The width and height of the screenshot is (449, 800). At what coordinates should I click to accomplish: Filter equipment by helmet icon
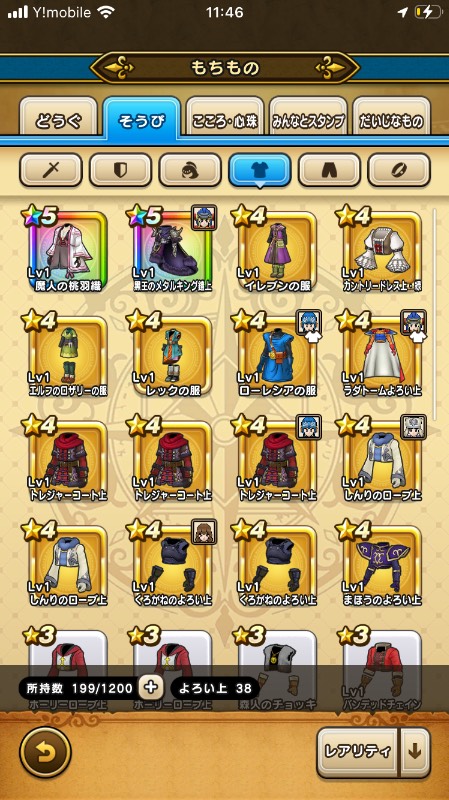pos(190,170)
